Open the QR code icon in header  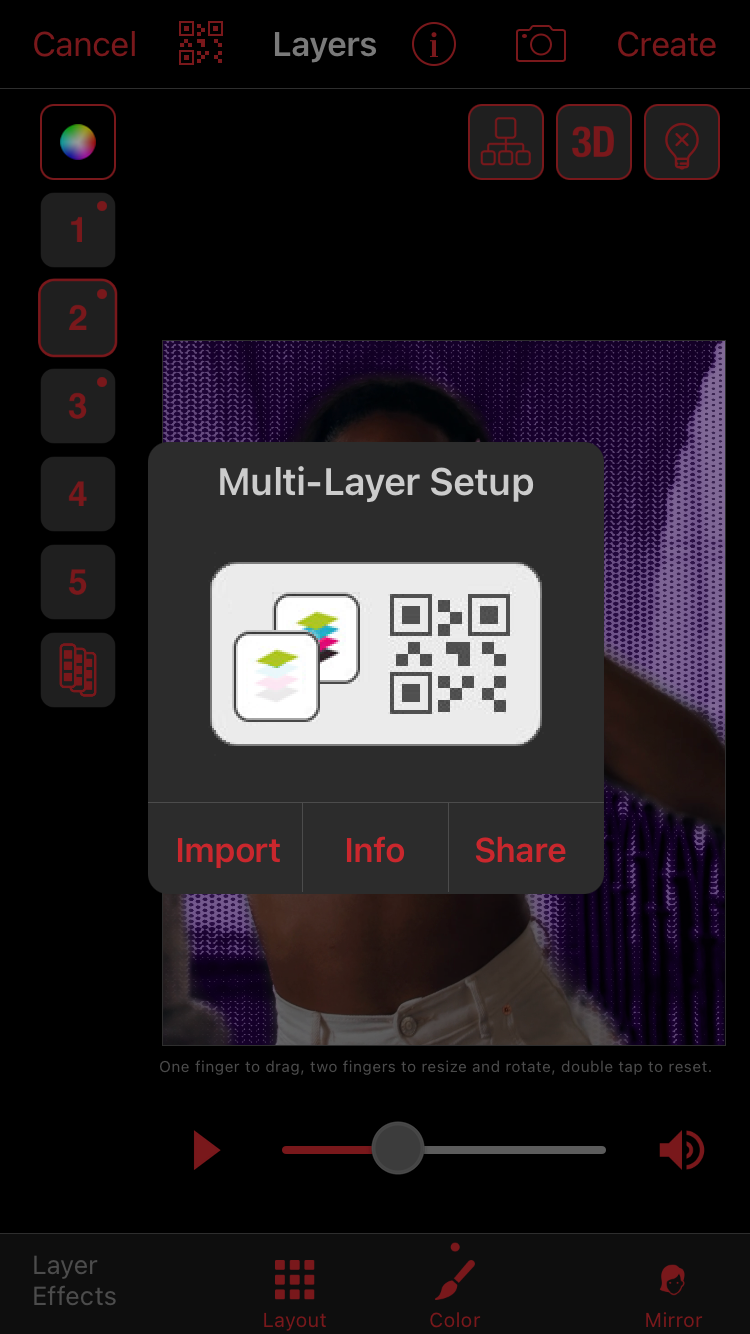(201, 44)
